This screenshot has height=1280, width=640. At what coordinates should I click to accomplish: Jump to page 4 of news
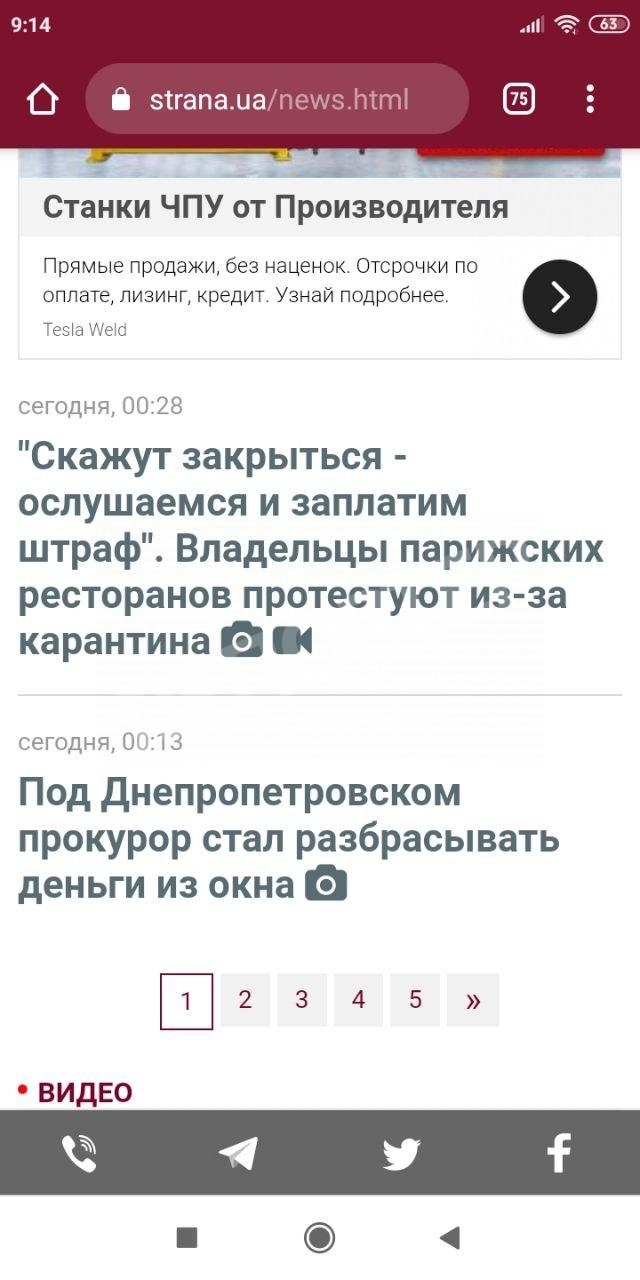[x=358, y=1000]
